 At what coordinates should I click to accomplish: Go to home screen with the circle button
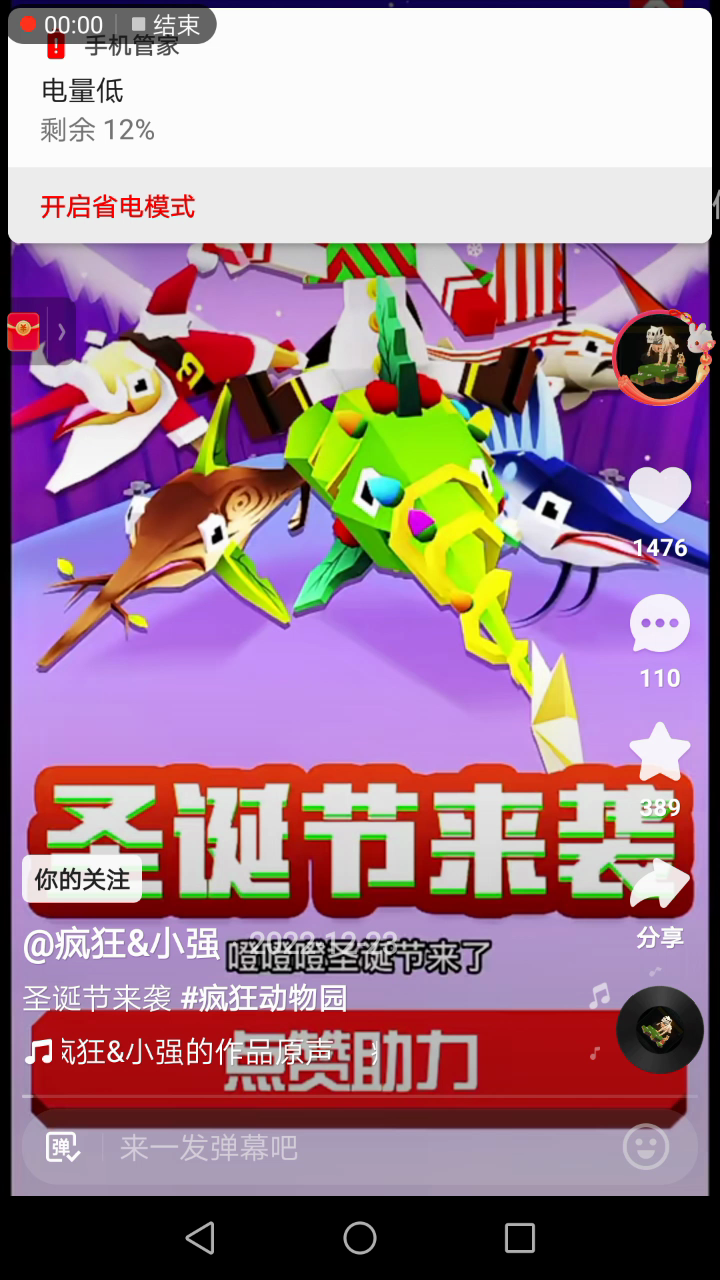360,1238
